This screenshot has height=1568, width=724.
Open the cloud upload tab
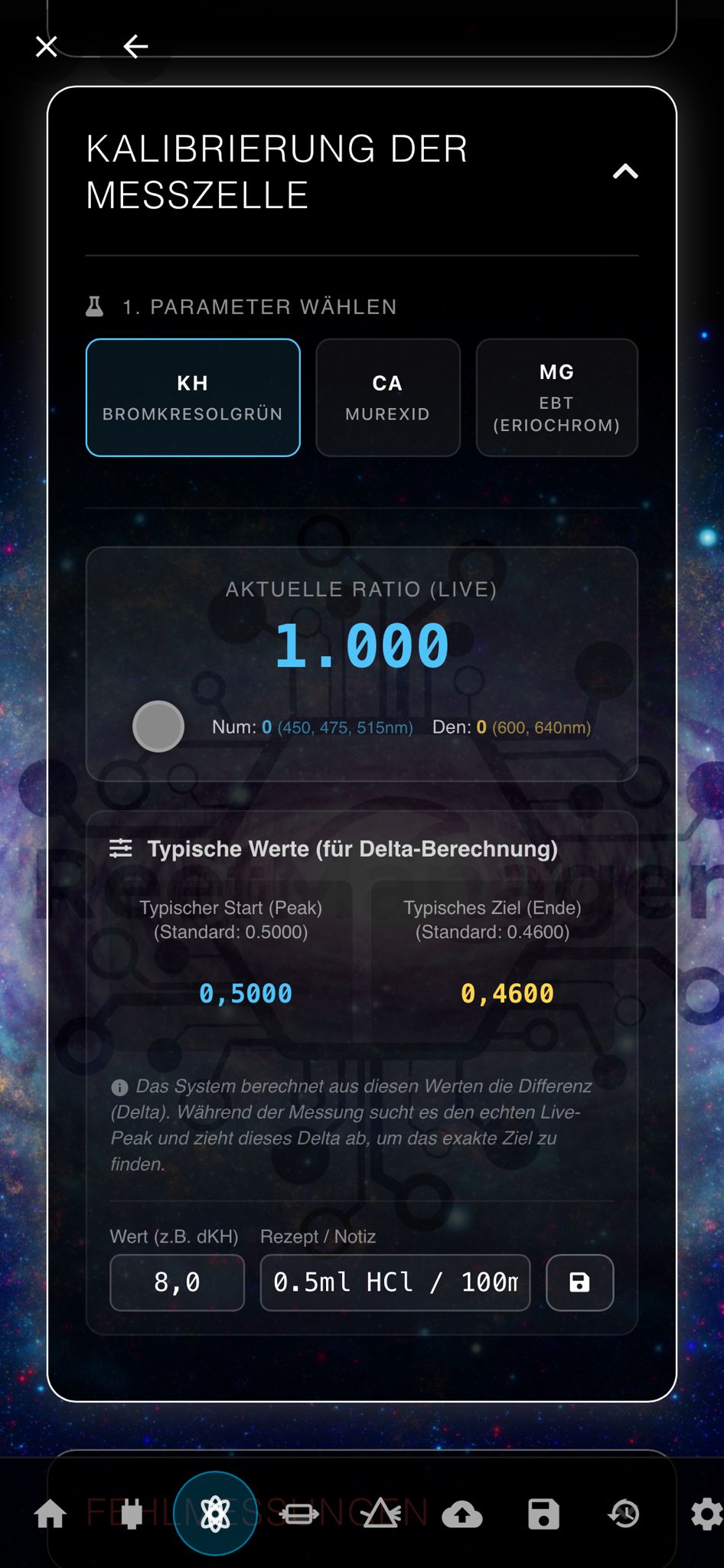462,1514
